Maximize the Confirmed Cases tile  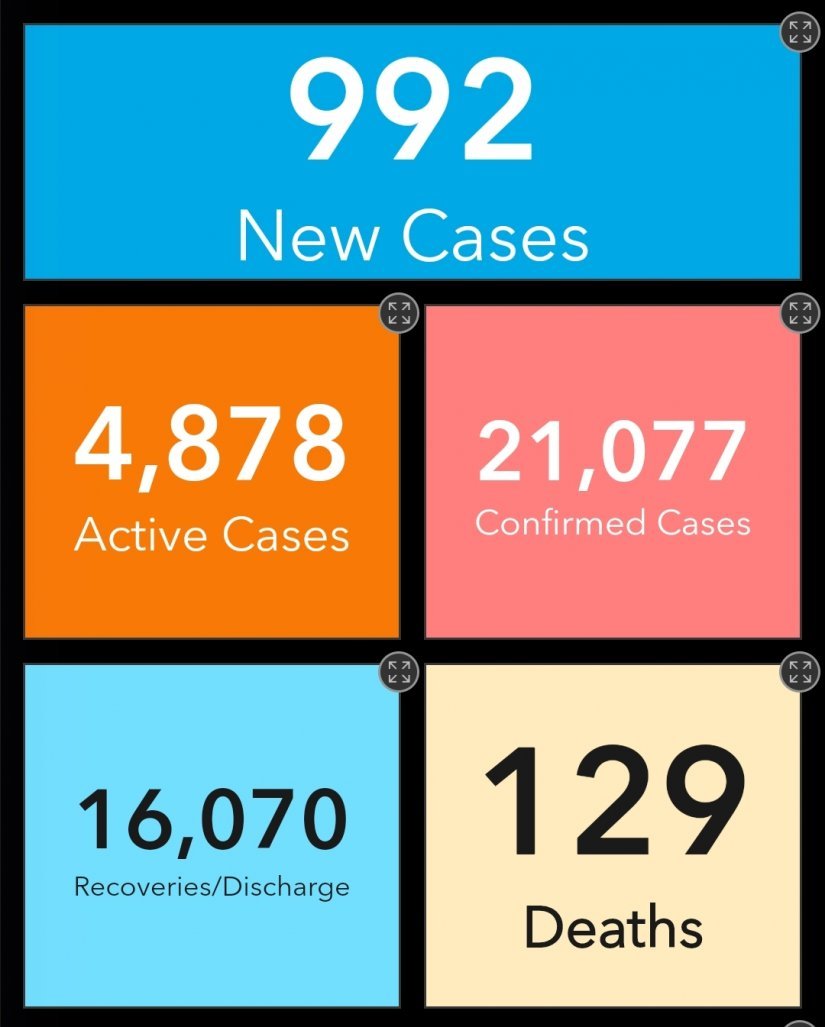click(799, 312)
